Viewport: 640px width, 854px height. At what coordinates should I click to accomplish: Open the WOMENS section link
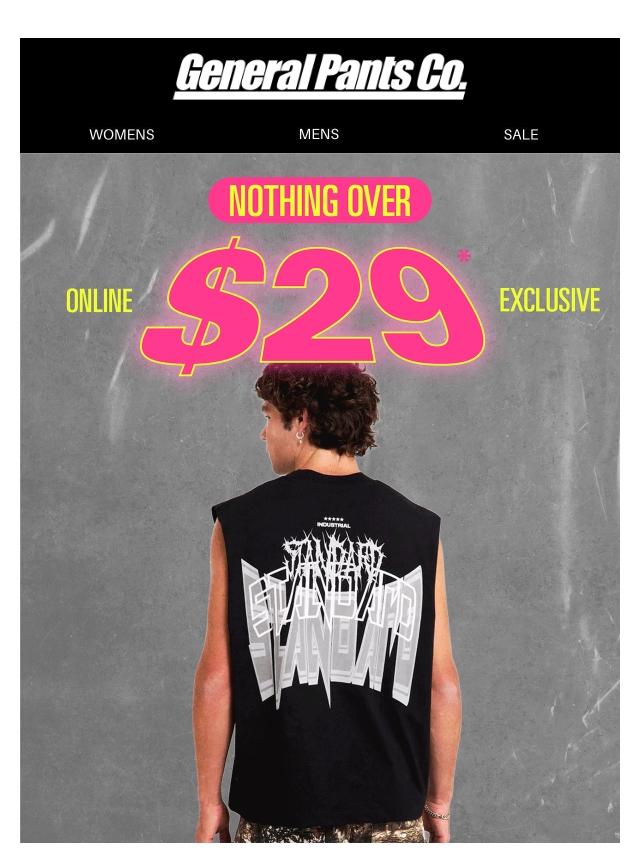tap(121, 135)
